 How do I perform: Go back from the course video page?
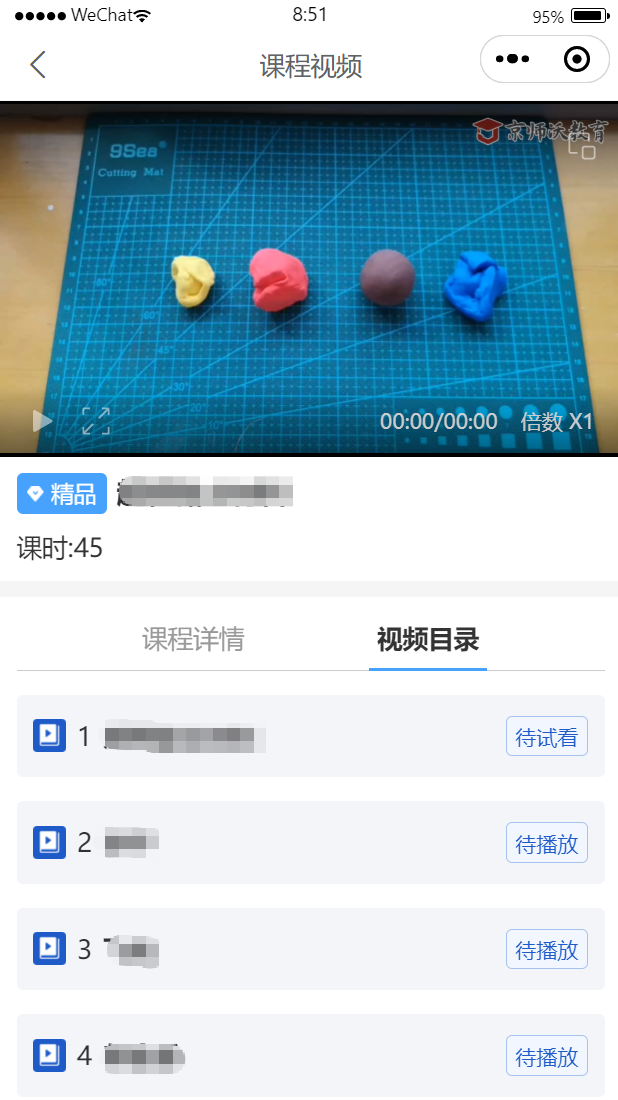pos(38,65)
